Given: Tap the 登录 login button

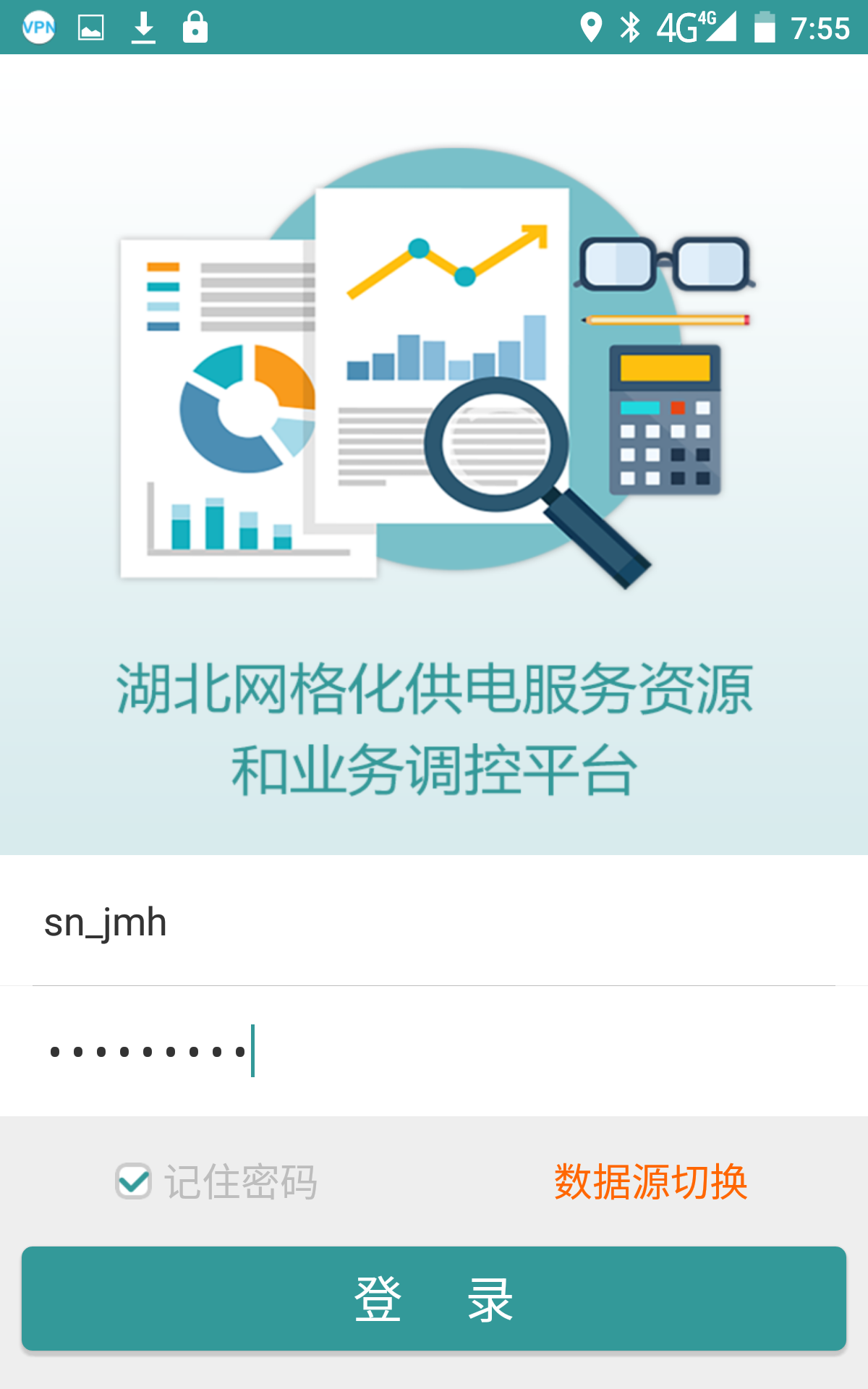Looking at the screenshot, I should click(434, 1299).
